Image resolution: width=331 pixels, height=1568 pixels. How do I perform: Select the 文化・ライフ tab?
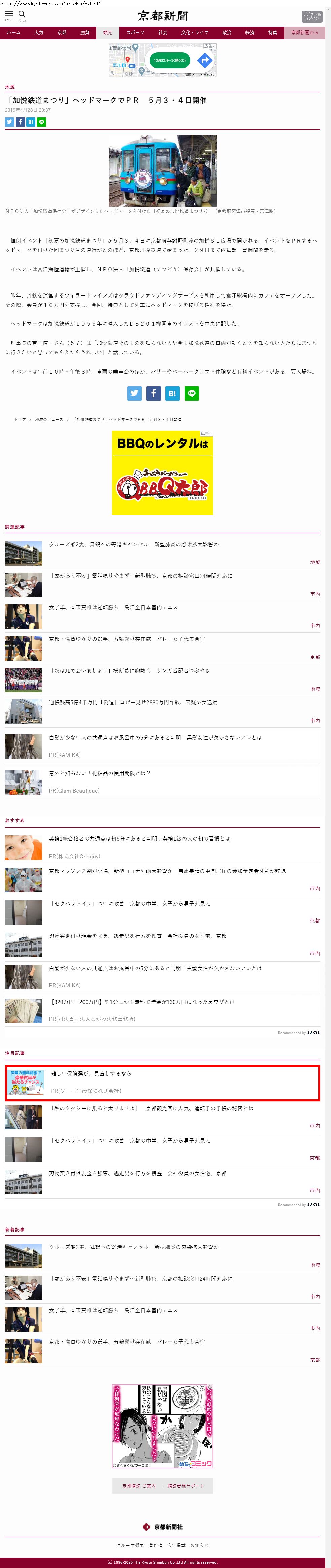point(194,33)
